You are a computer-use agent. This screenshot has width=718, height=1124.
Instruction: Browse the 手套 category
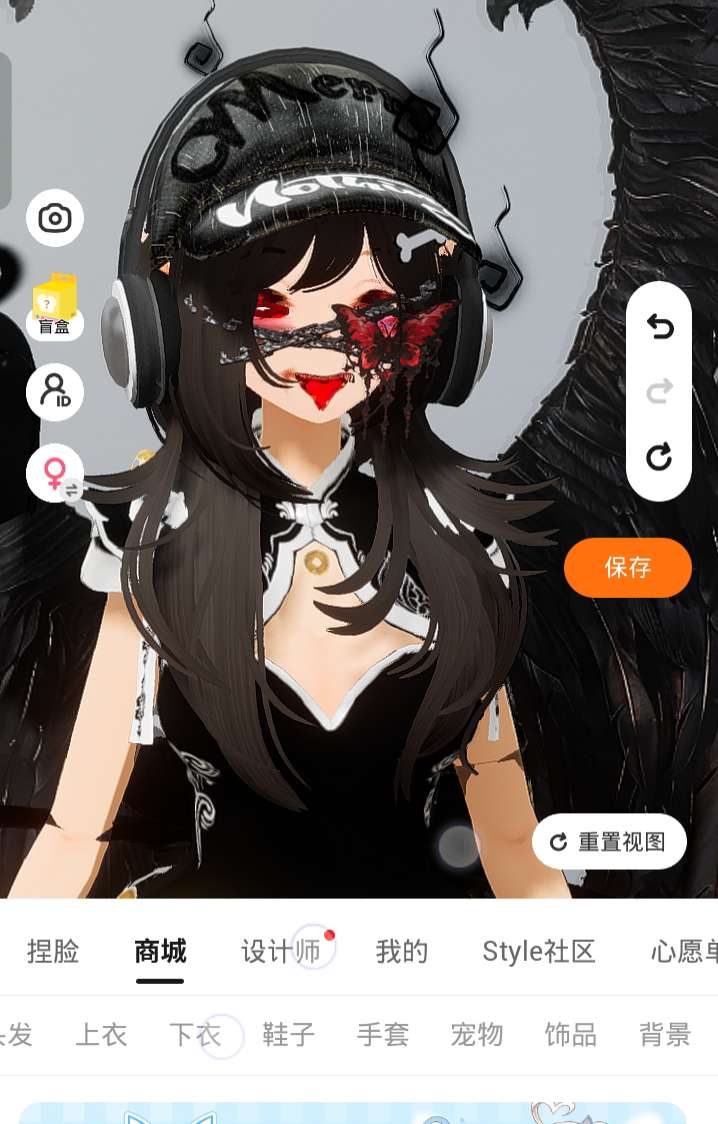[x=383, y=1035]
